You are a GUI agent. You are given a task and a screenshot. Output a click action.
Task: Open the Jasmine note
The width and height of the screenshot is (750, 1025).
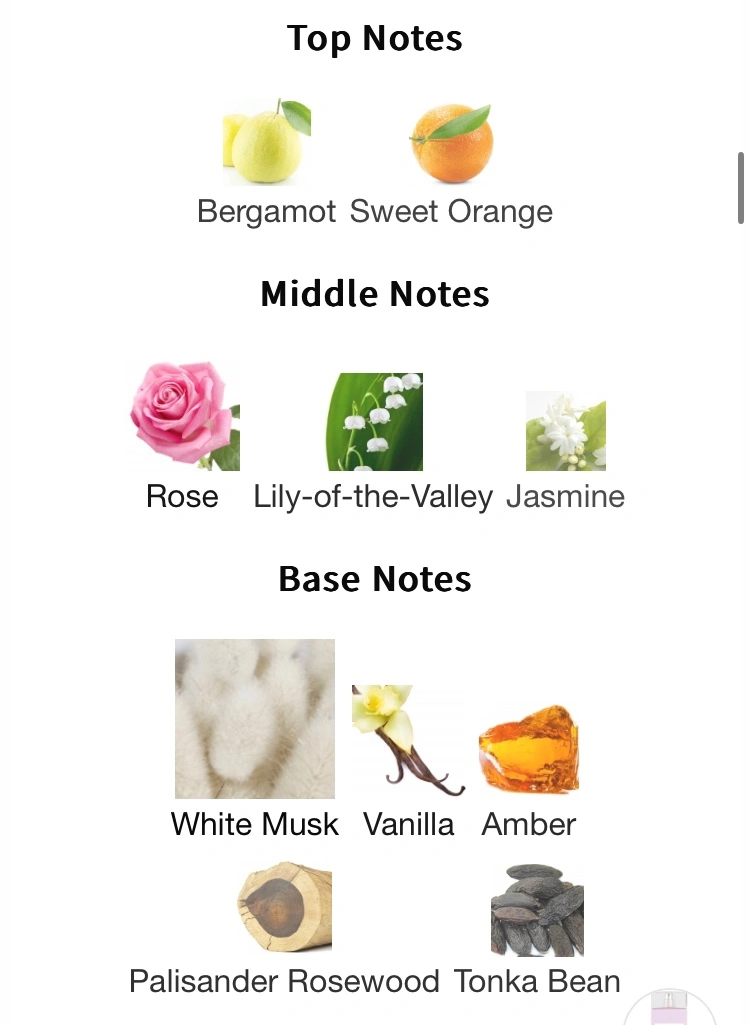tap(565, 432)
